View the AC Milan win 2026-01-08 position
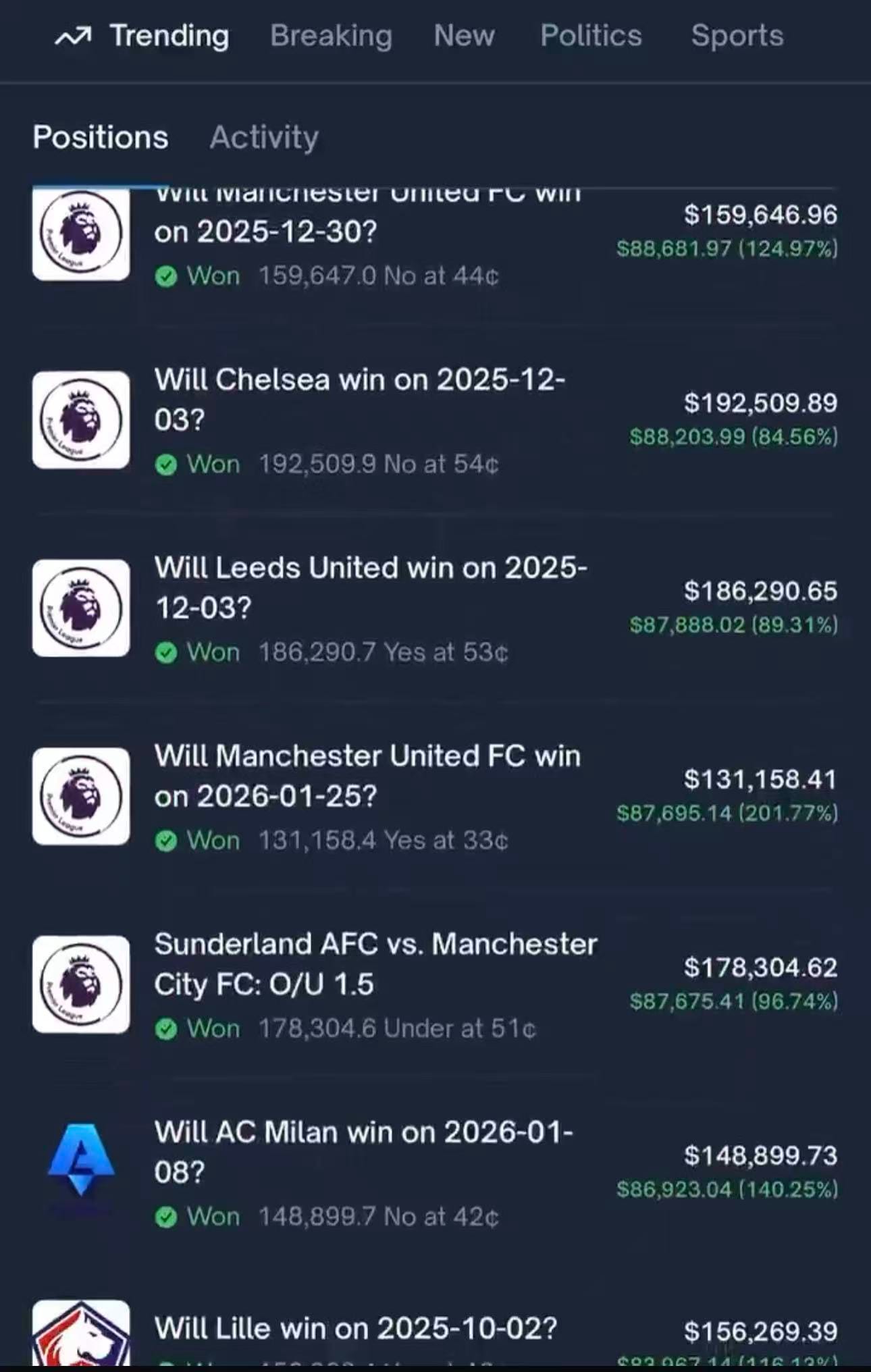Image resolution: width=871 pixels, height=1372 pixels. [x=363, y=1152]
